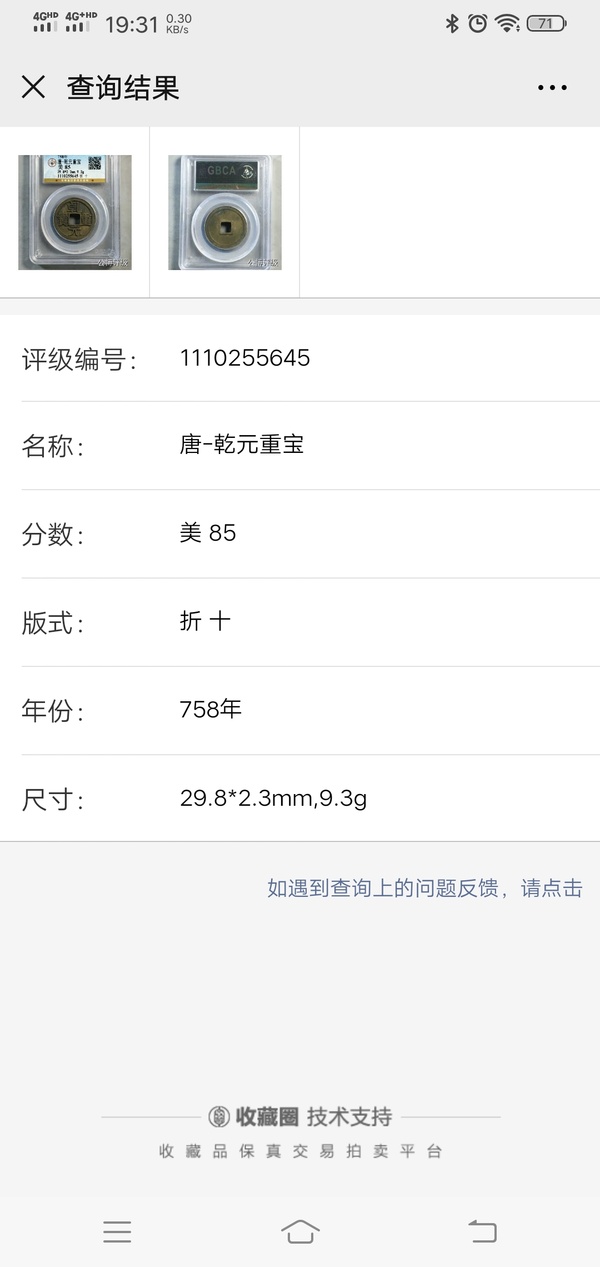Close the 查询结果 page
The height and width of the screenshot is (1267, 600).
click(x=33, y=87)
